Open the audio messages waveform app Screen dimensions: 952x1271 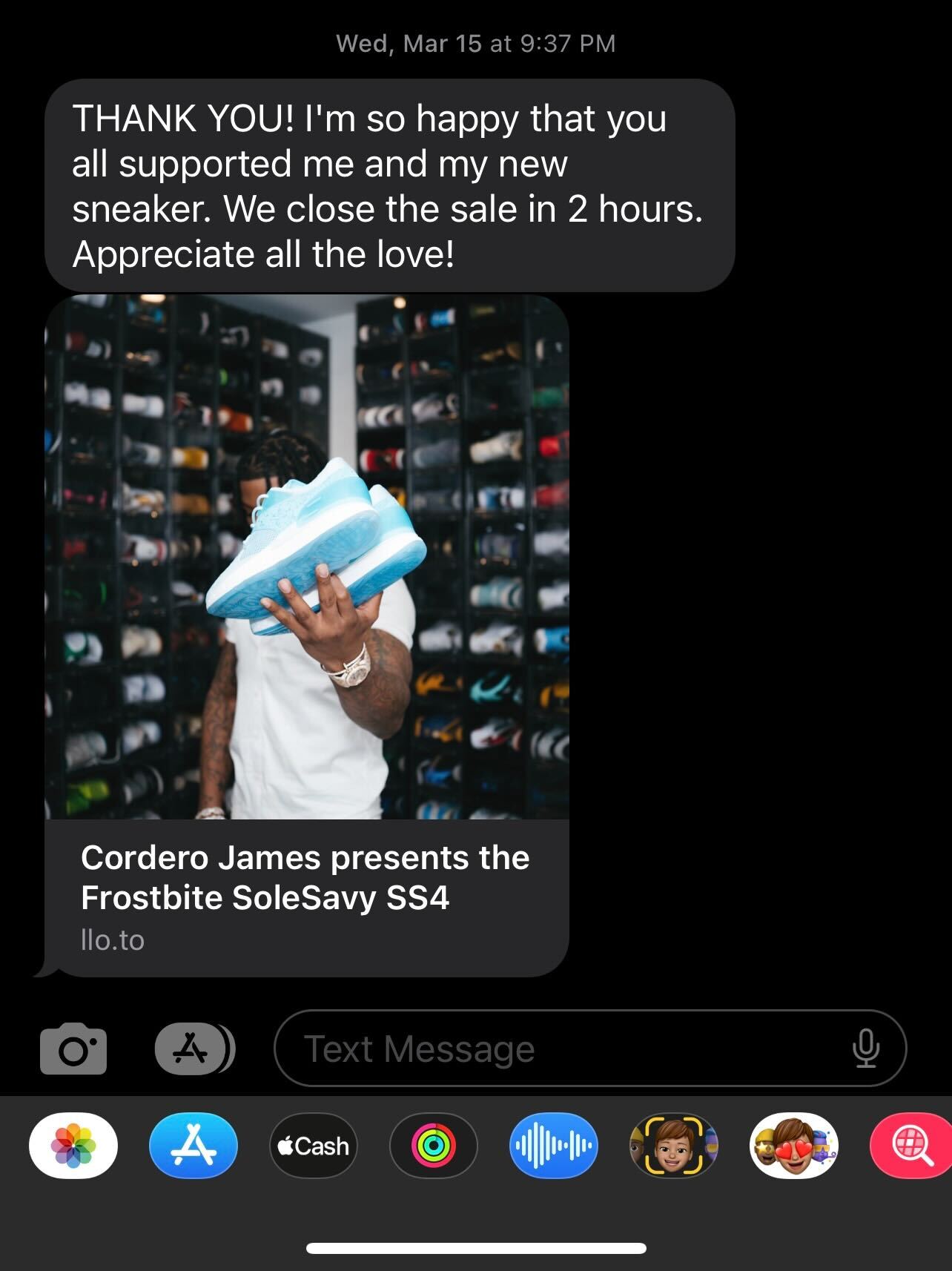tap(554, 1146)
